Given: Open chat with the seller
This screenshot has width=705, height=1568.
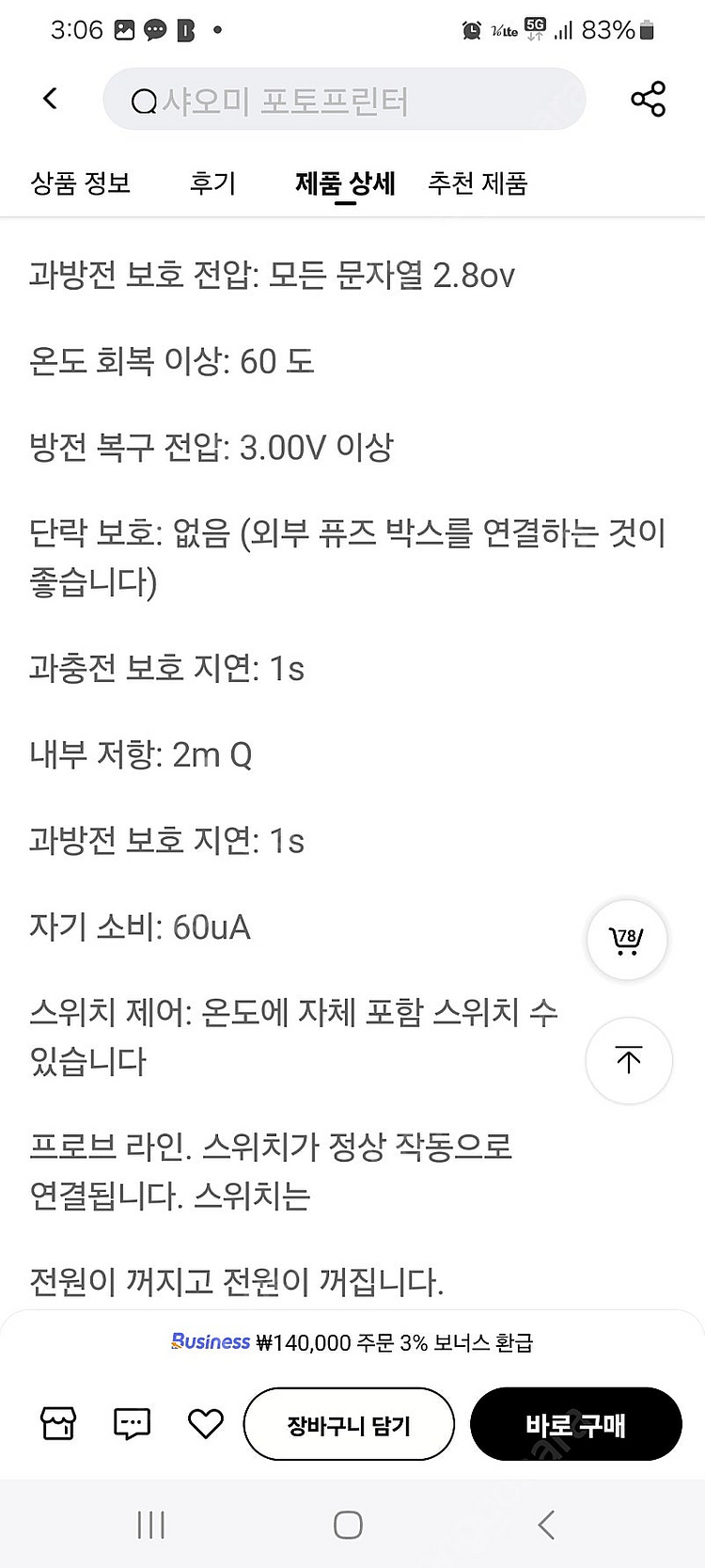Looking at the screenshot, I should point(132,1424).
